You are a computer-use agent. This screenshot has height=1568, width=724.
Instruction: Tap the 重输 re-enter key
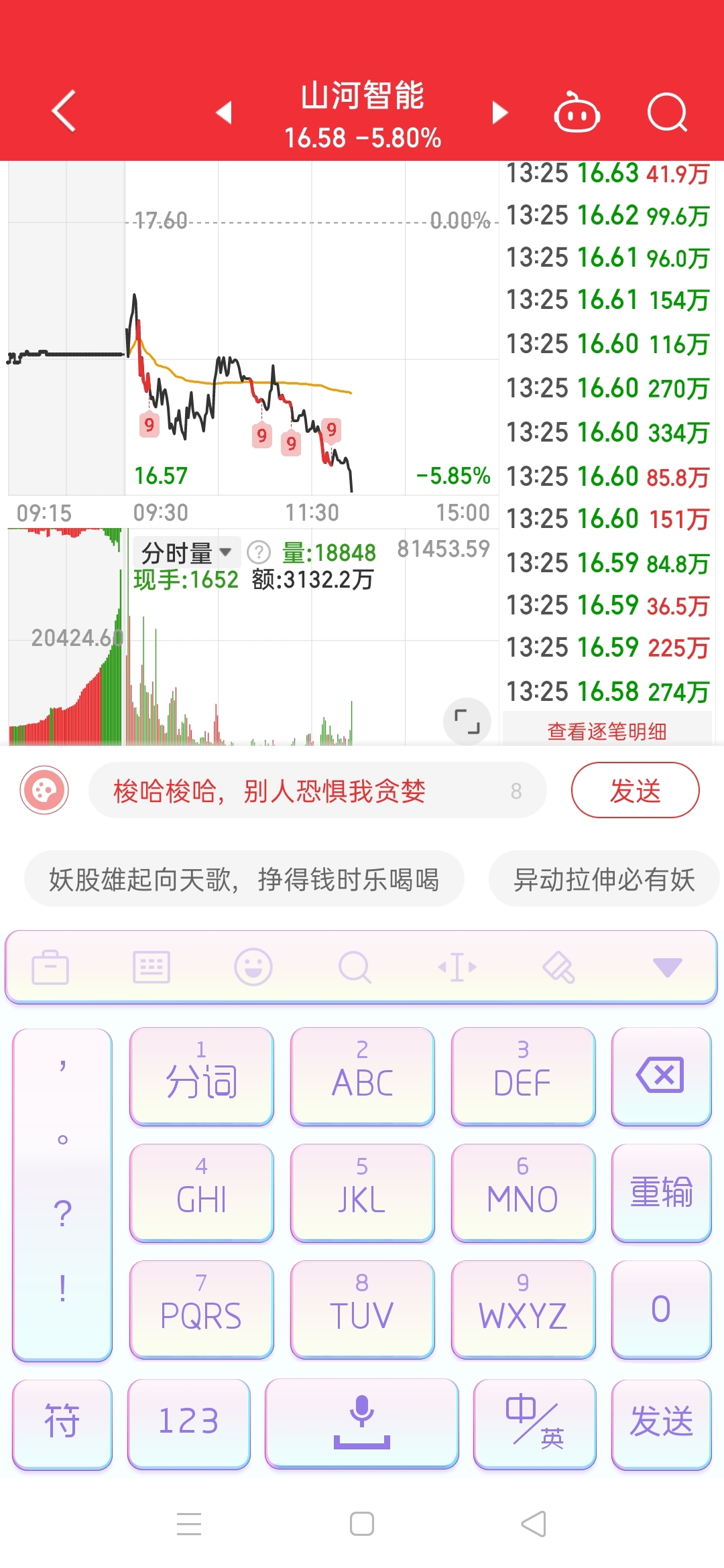[x=661, y=1193]
